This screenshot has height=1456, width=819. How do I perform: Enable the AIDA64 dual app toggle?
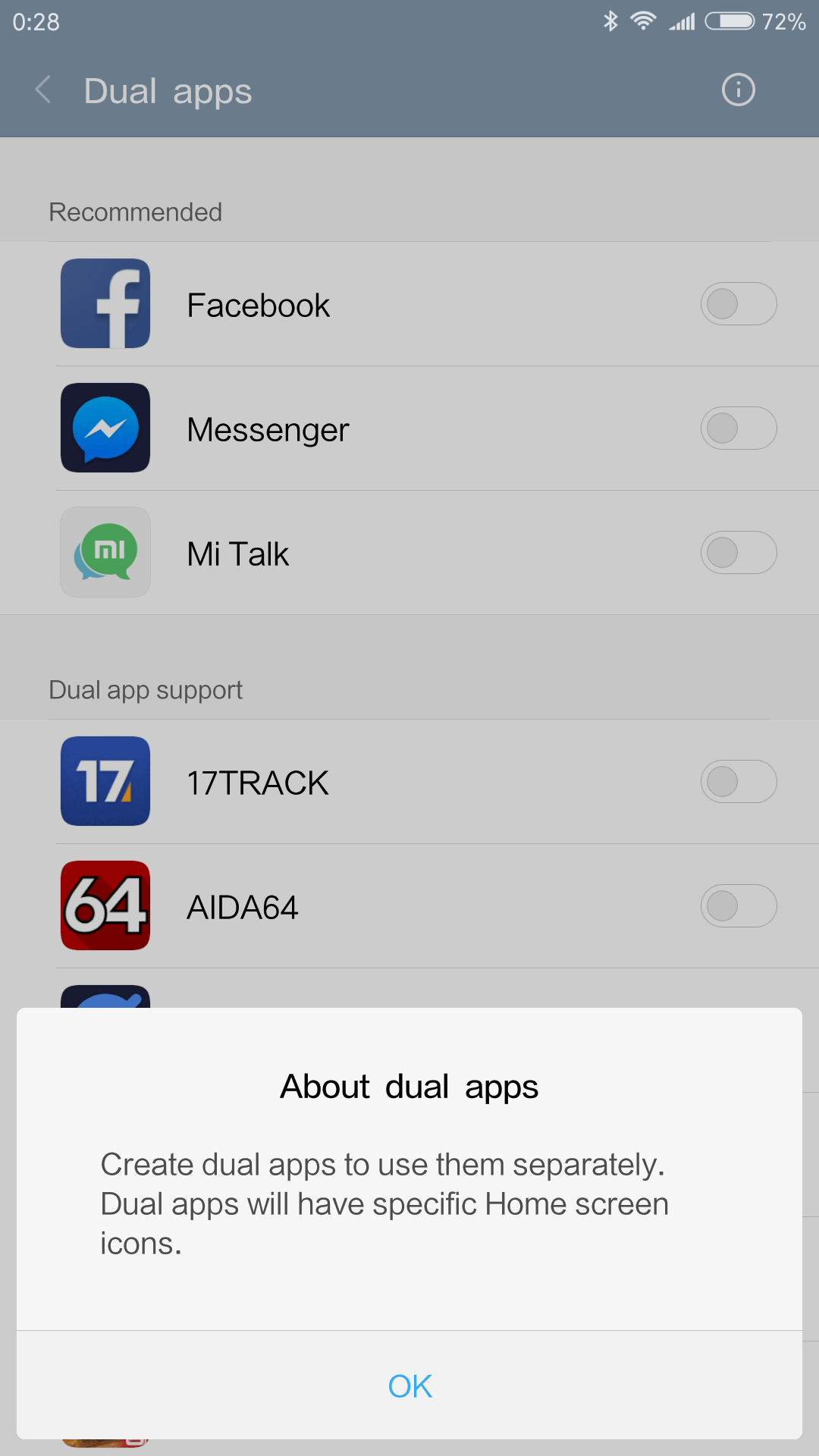pyautogui.click(x=739, y=906)
